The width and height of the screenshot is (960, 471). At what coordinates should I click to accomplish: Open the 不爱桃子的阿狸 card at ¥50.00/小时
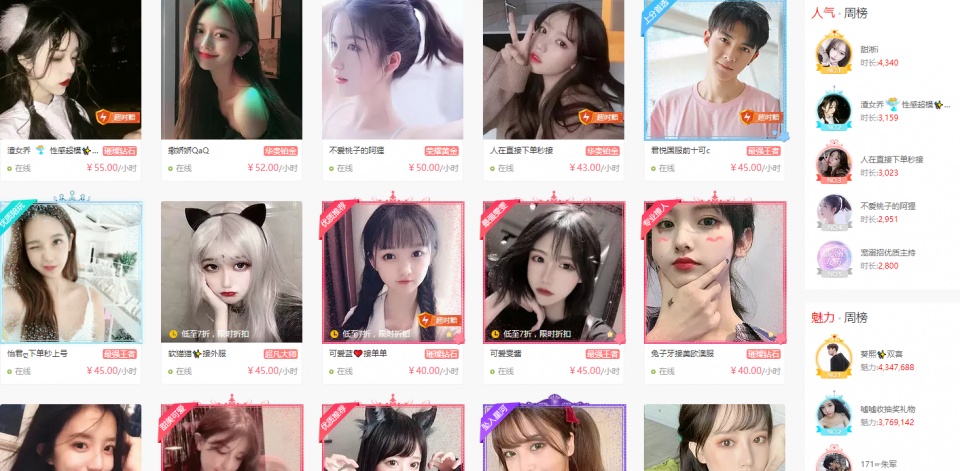tap(392, 90)
